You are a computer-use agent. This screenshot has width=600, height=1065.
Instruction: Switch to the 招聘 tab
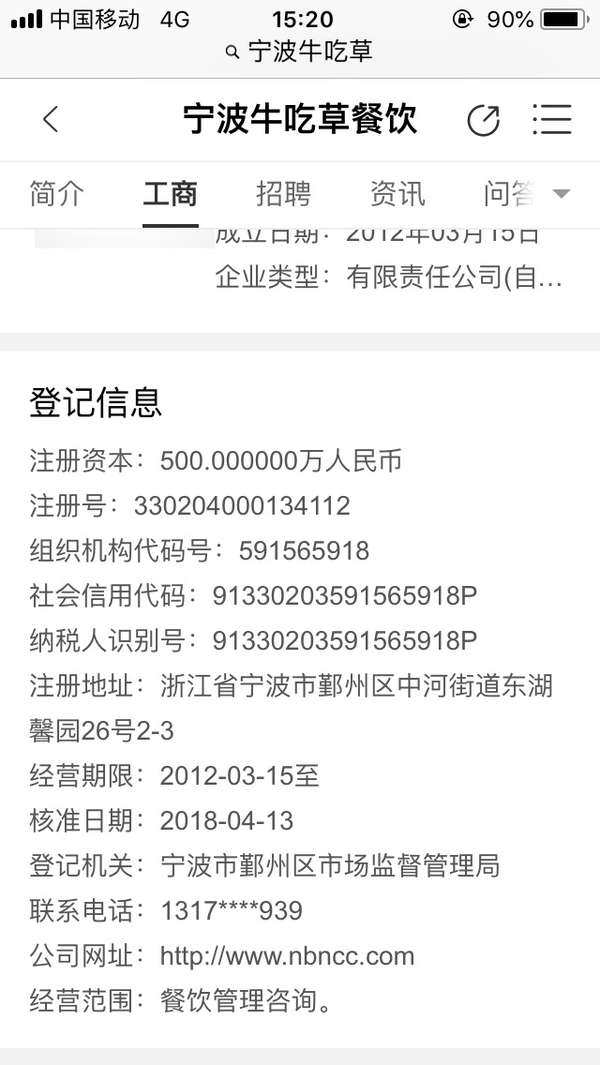(x=283, y=193)
